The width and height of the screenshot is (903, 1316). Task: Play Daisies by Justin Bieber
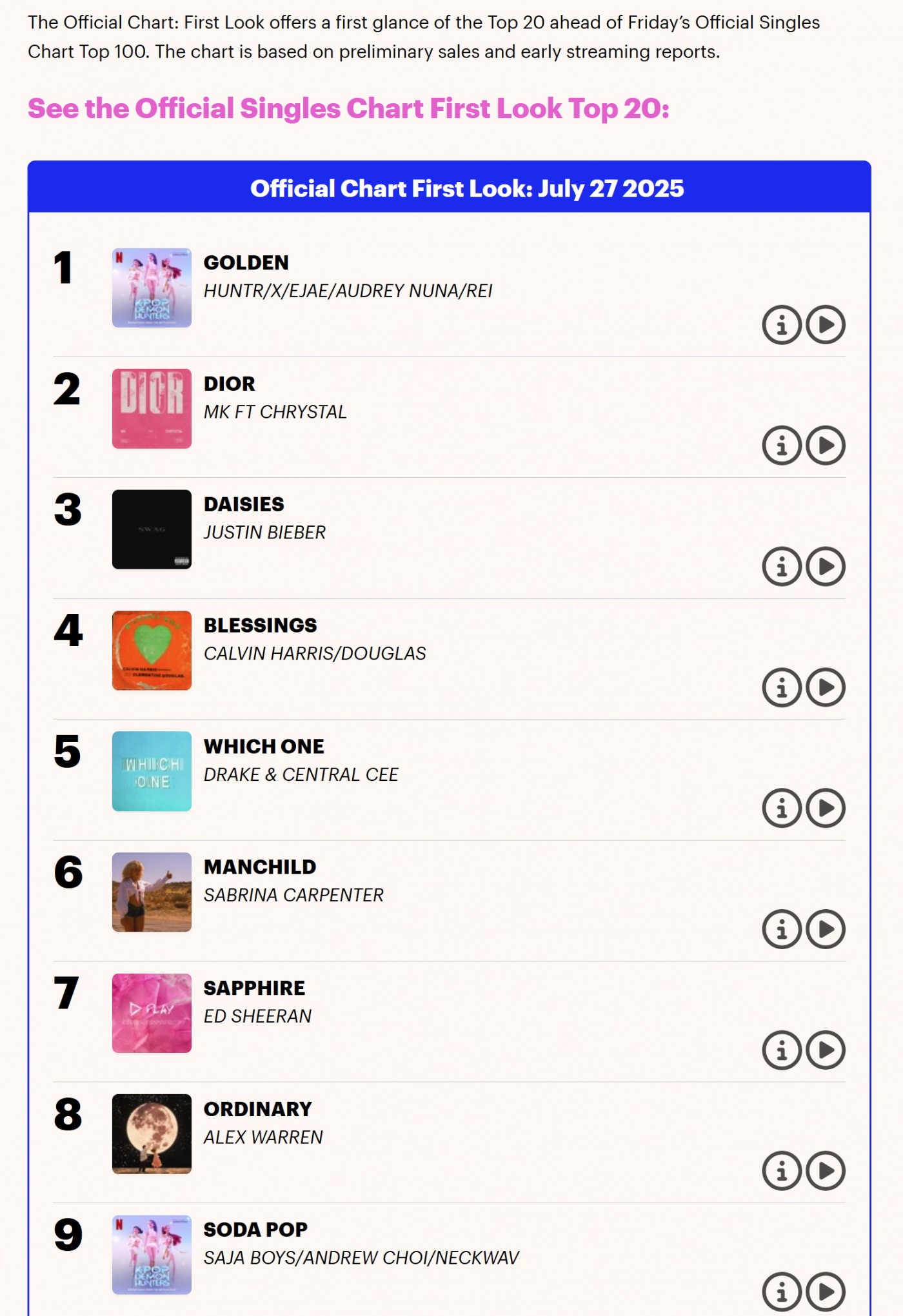pyautogui.click(x=826, y=566)
